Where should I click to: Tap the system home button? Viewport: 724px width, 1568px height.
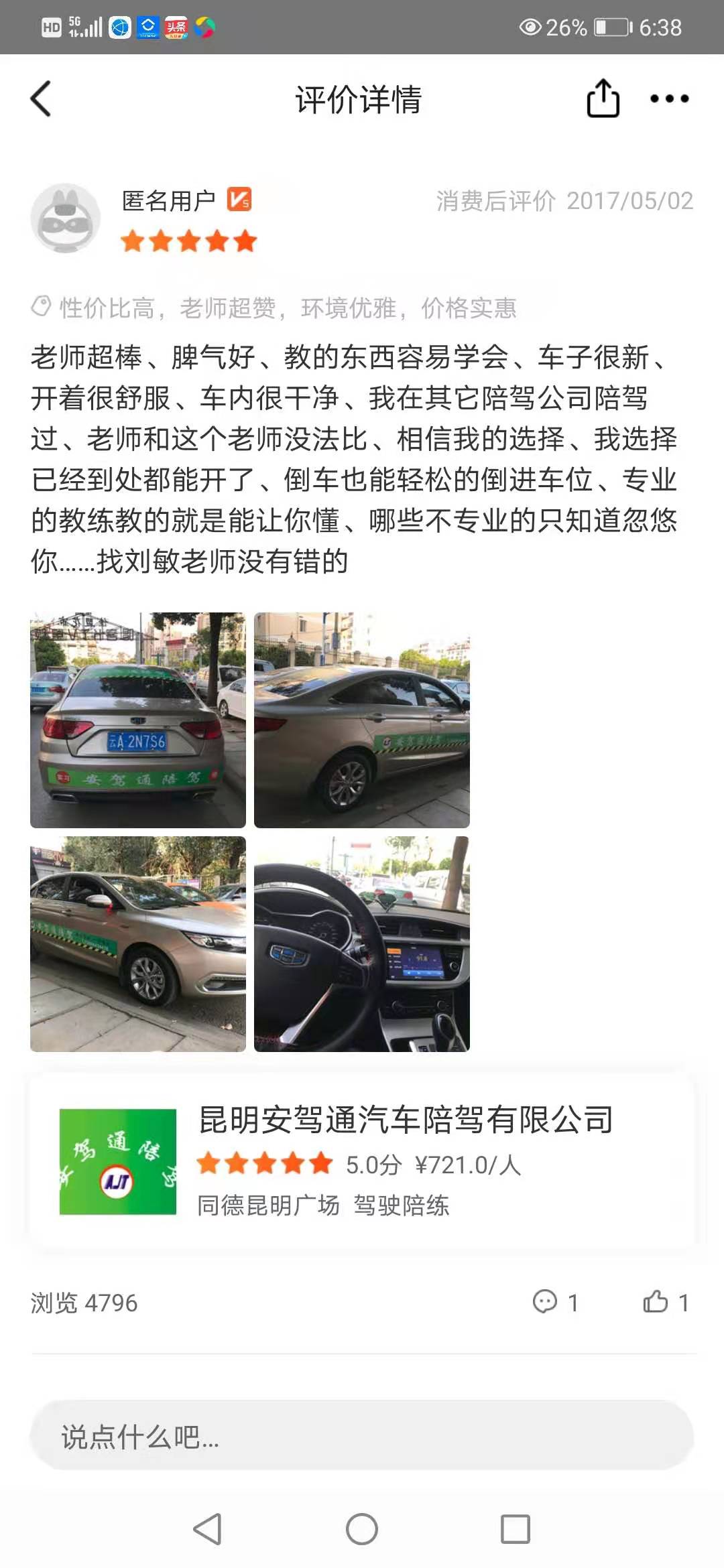click(362, 1530)
